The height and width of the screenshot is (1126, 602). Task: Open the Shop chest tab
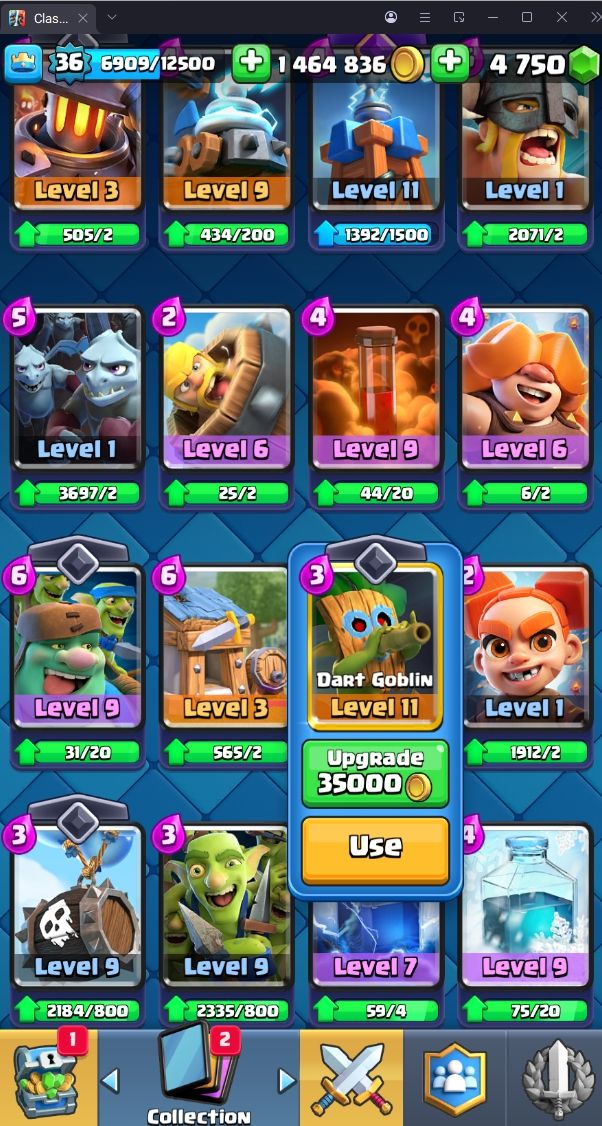tap(47, 1078)
